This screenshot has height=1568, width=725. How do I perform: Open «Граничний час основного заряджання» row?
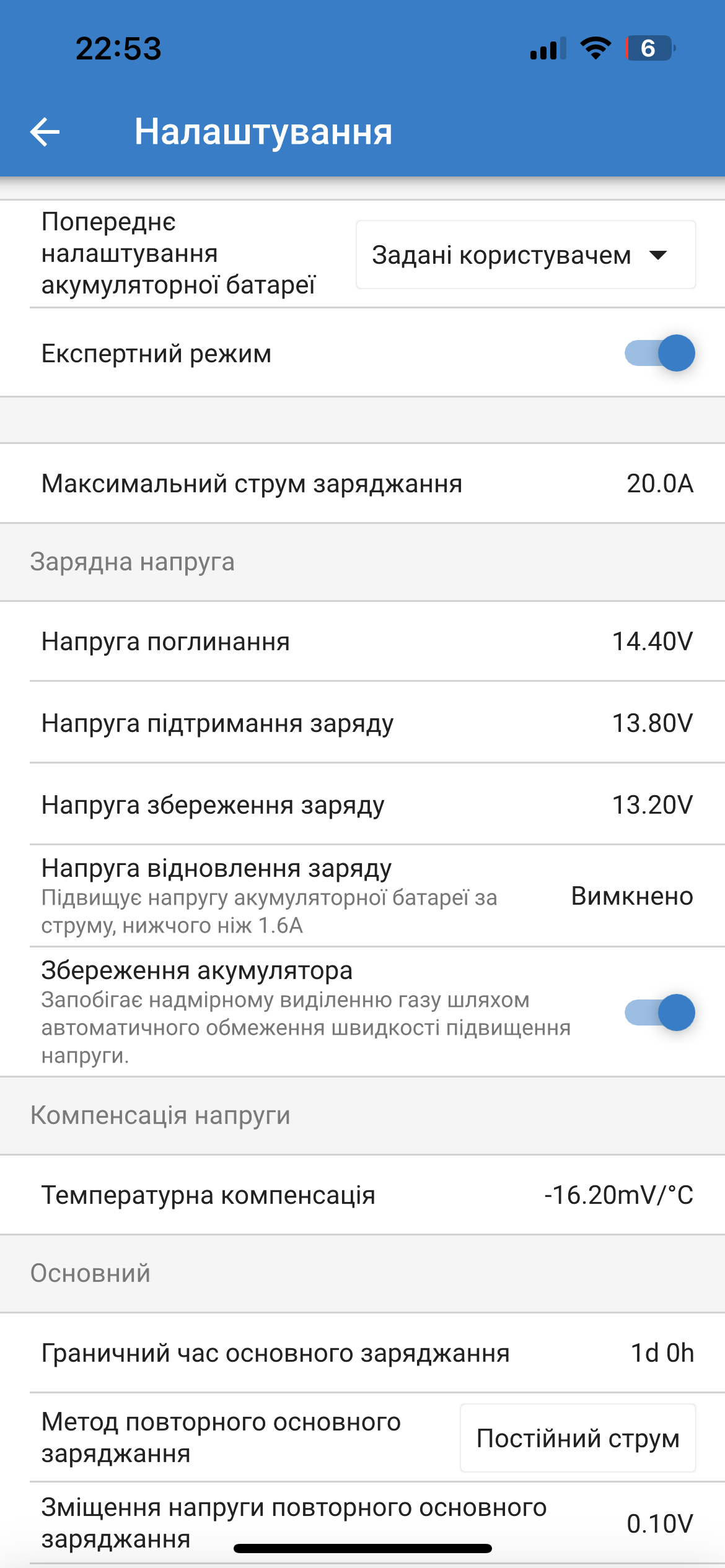coord(362,1353)
